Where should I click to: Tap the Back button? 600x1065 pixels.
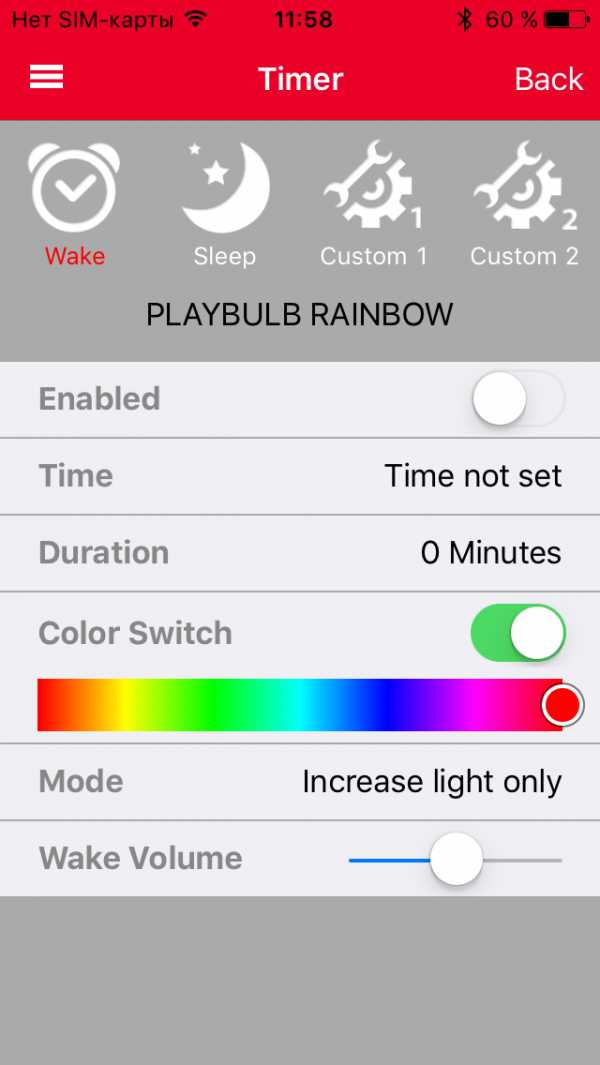[x=548, y=79]
